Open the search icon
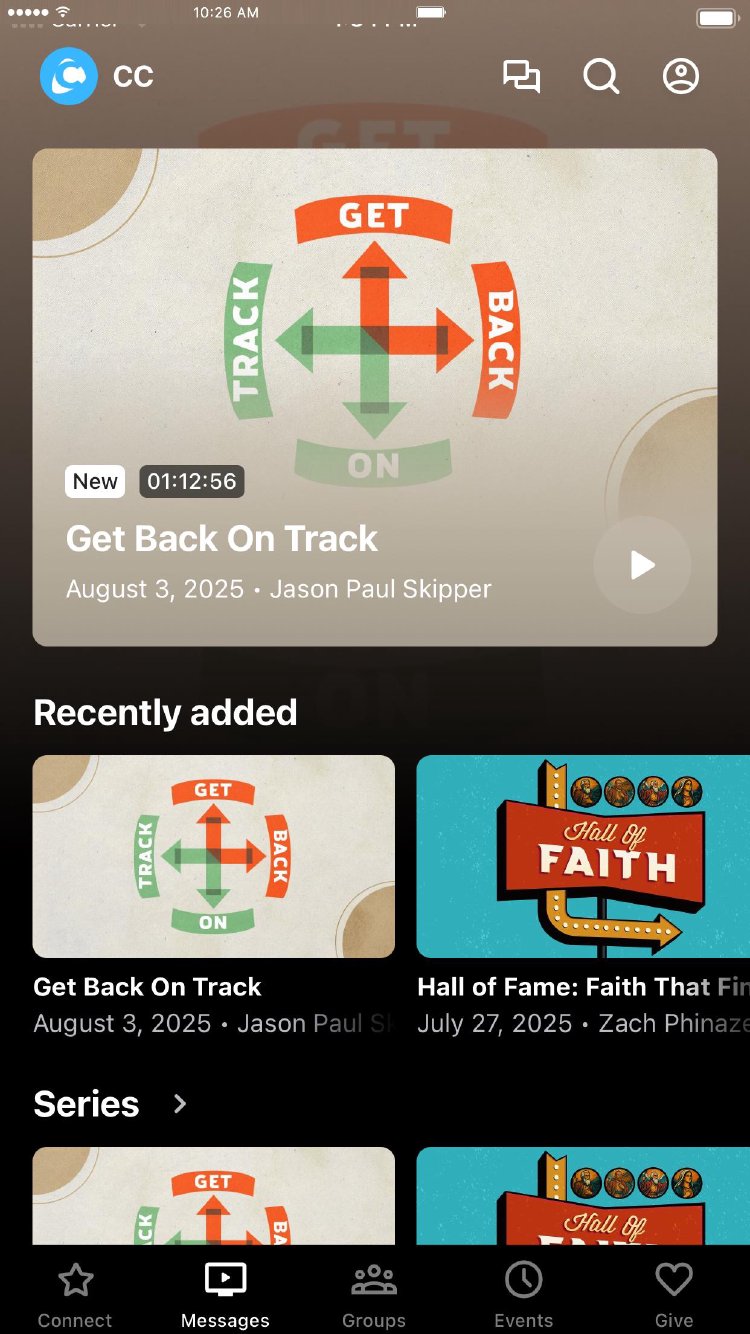Viewport: 750px width, 1334px height. (x=601, y=77)
